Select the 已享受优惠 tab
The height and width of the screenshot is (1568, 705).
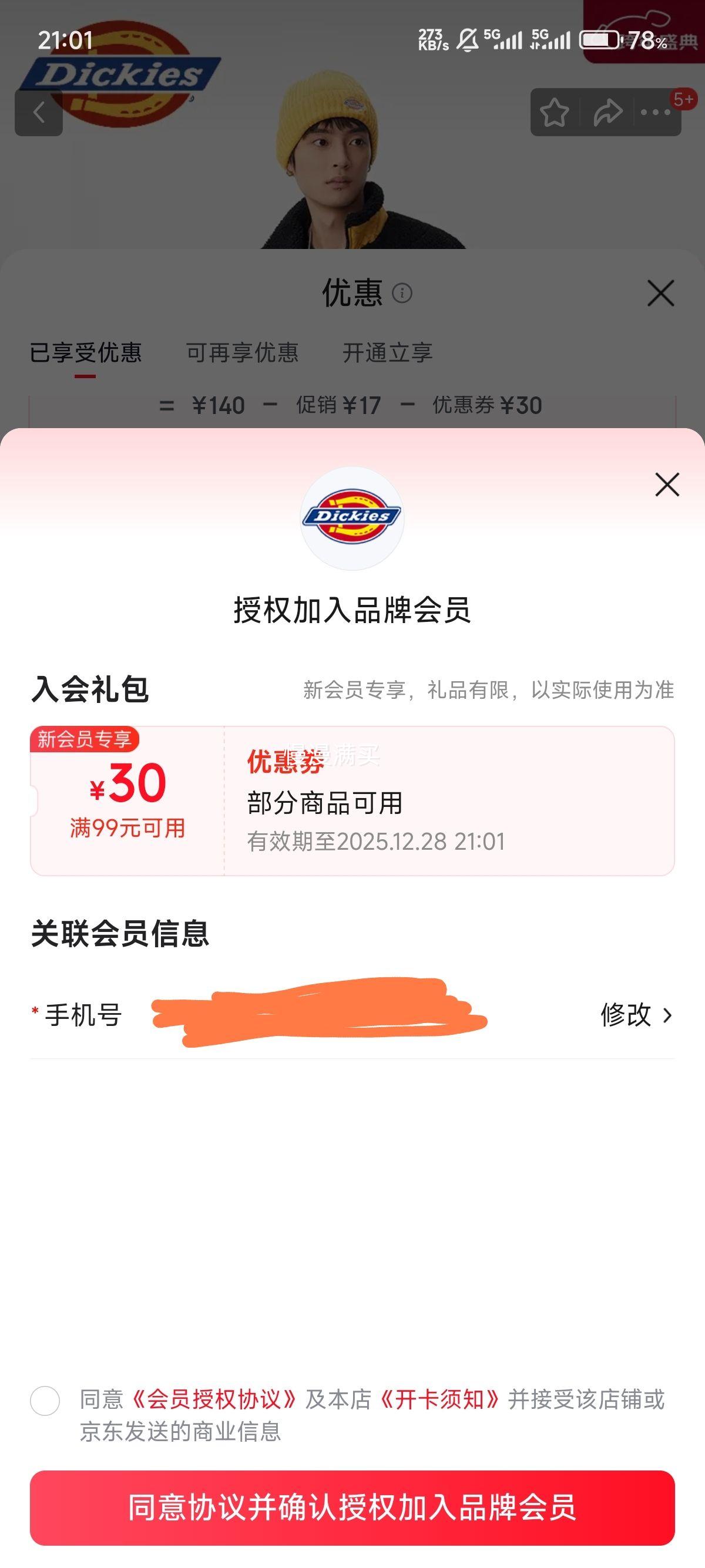click(85, 353)
